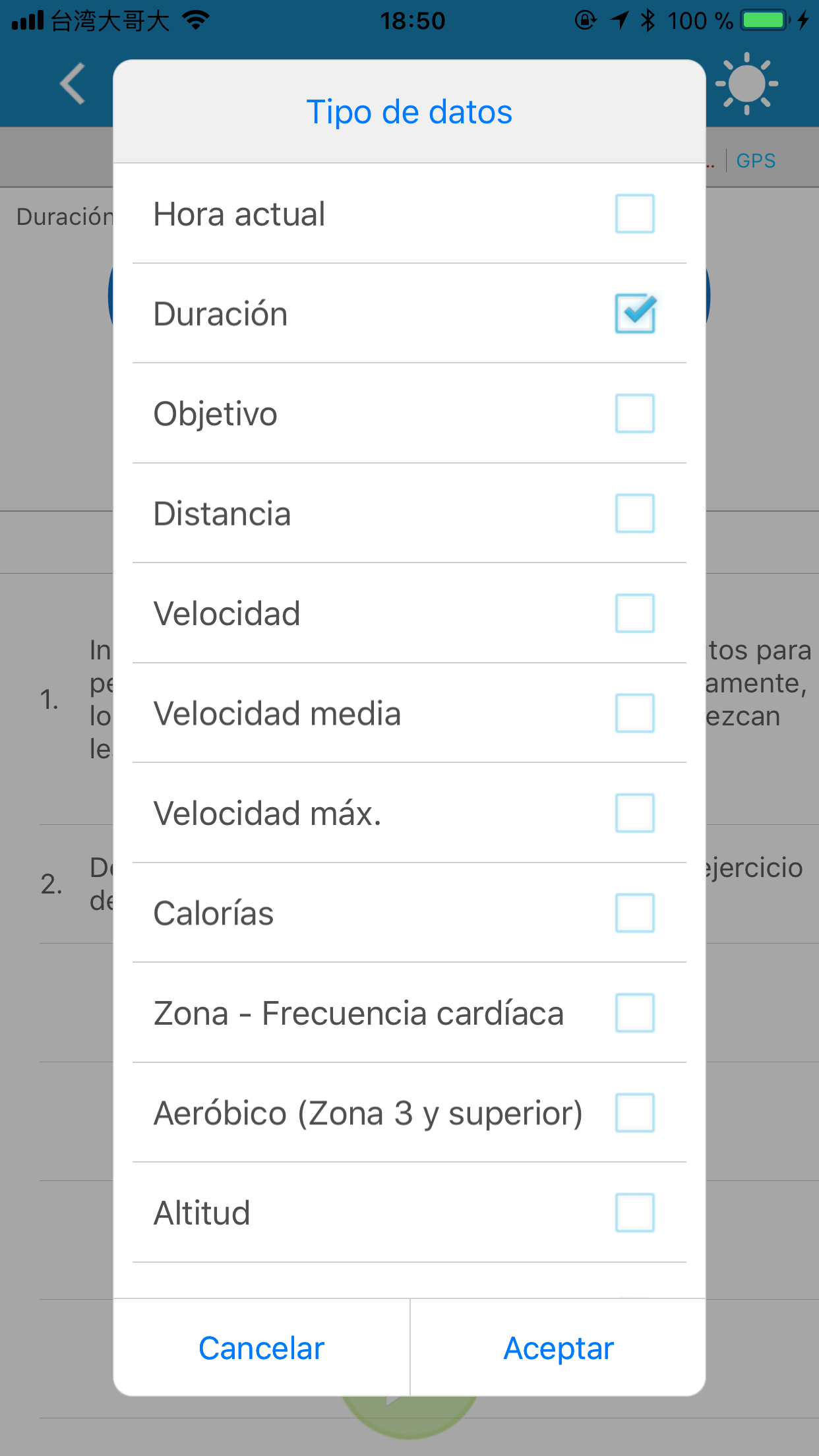Tick the Velocidad checkbox
This screenshot has width=819, height=1456.
tap(634, 613)
